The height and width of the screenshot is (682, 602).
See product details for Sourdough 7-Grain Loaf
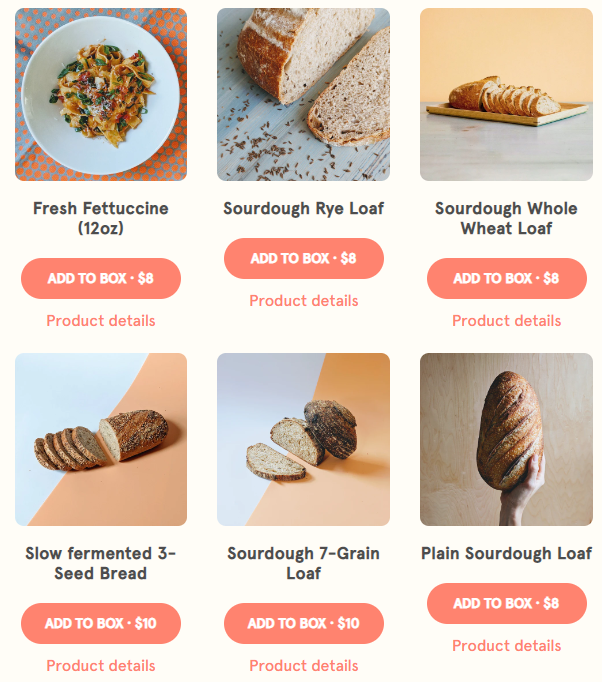click(303, 666)
